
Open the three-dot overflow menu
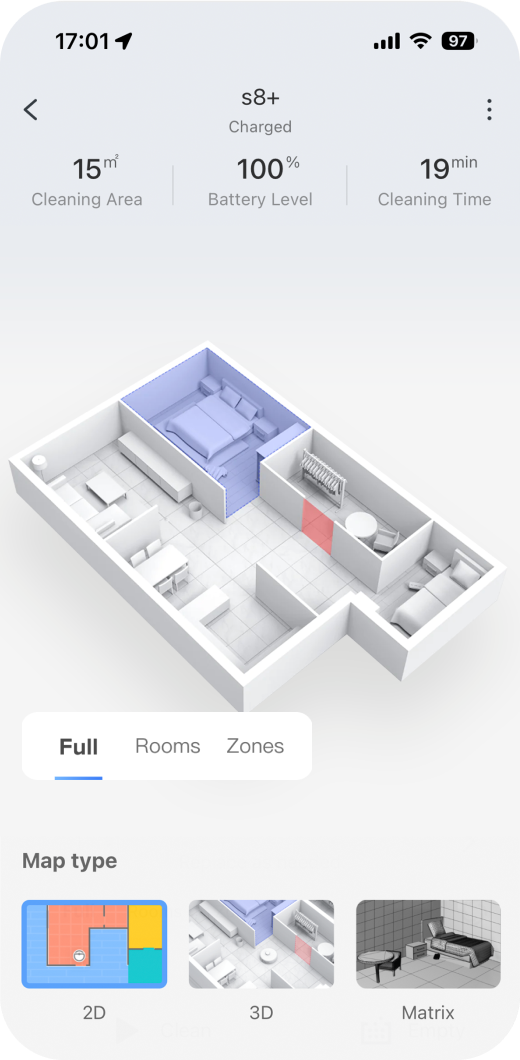point(489,110)
